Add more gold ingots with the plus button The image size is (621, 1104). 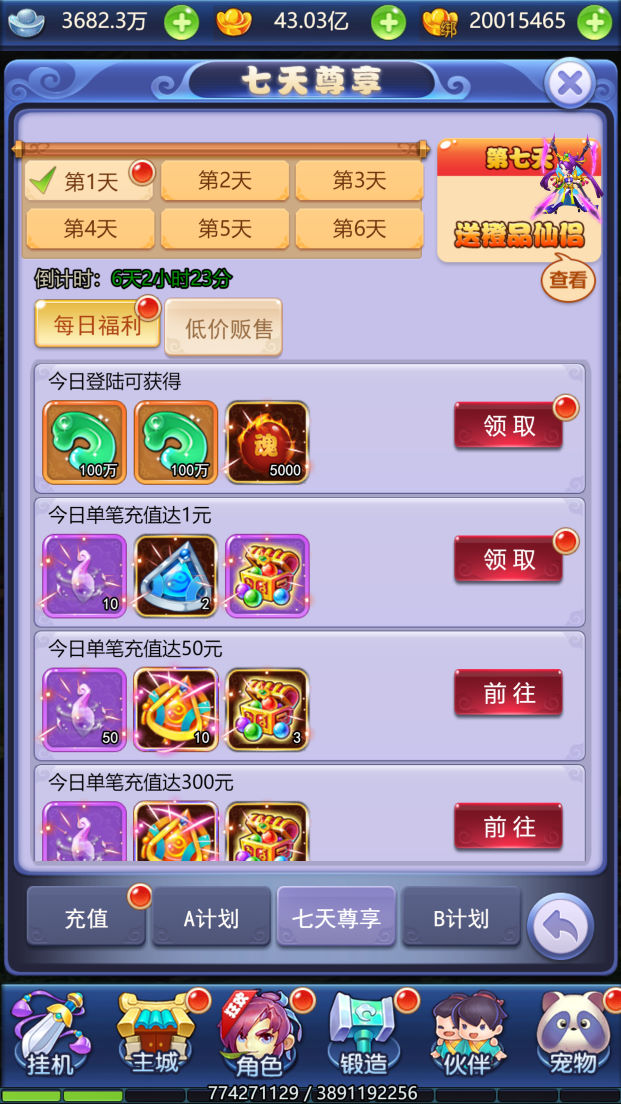coord(388,21)
